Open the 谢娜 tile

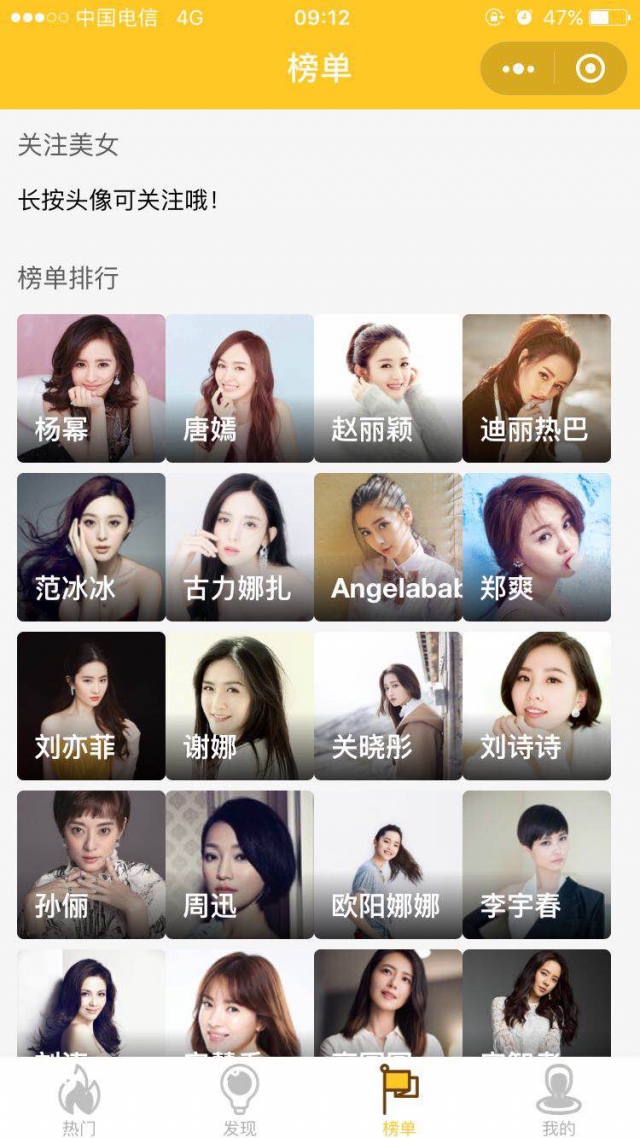[239, 705]
